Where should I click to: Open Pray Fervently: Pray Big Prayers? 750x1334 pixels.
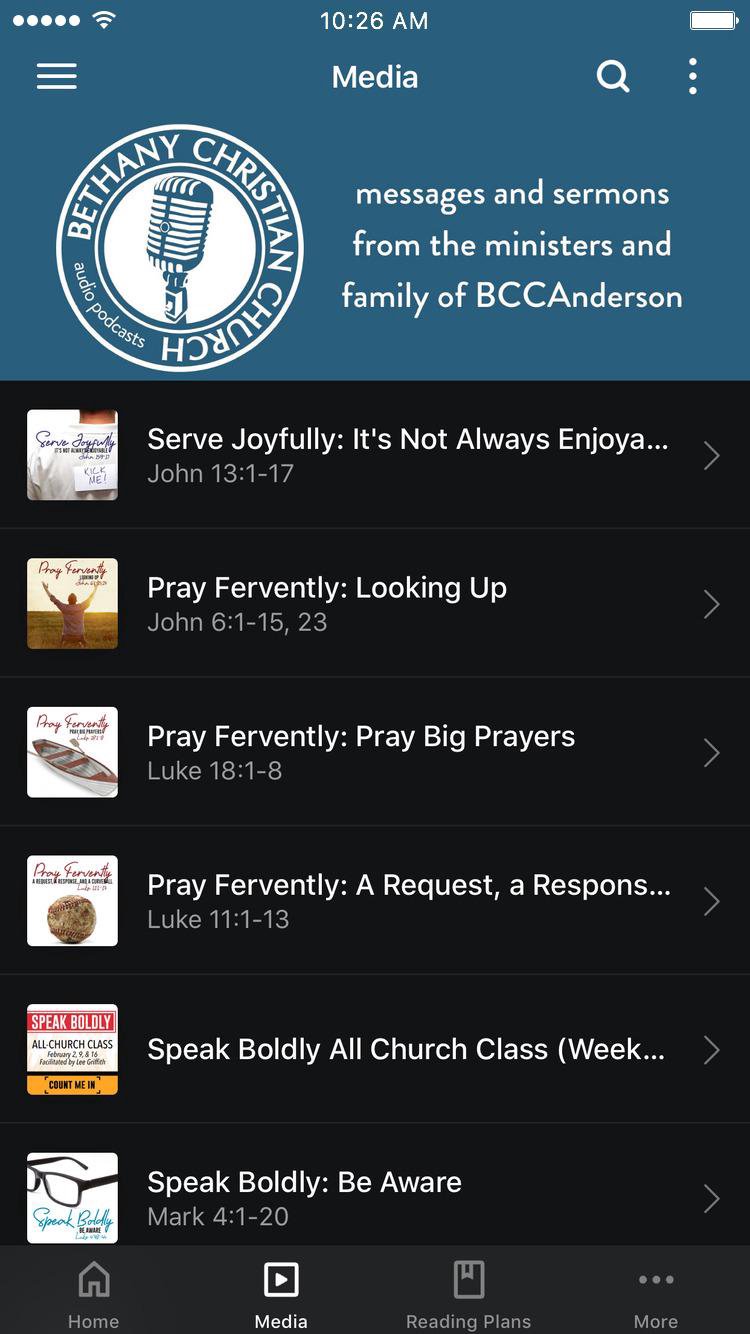375,752
